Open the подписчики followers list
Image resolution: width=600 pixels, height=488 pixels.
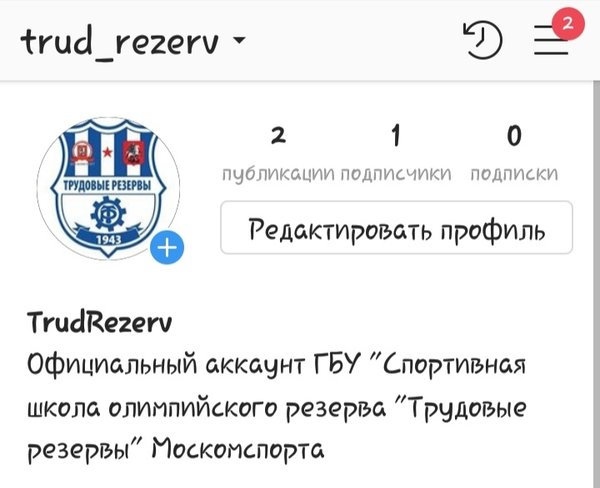396,153
